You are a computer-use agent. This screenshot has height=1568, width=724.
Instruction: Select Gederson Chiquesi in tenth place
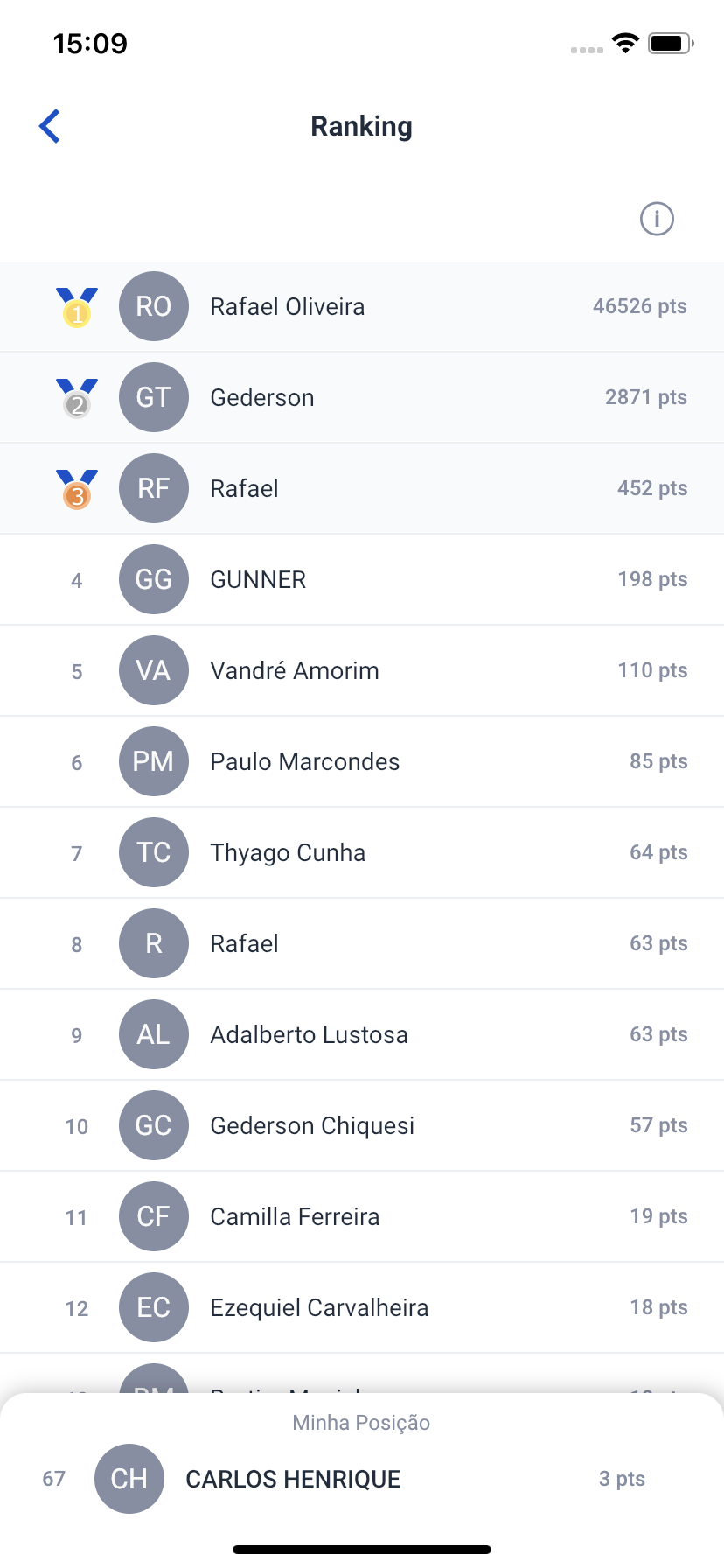(x=362, y=1126)
